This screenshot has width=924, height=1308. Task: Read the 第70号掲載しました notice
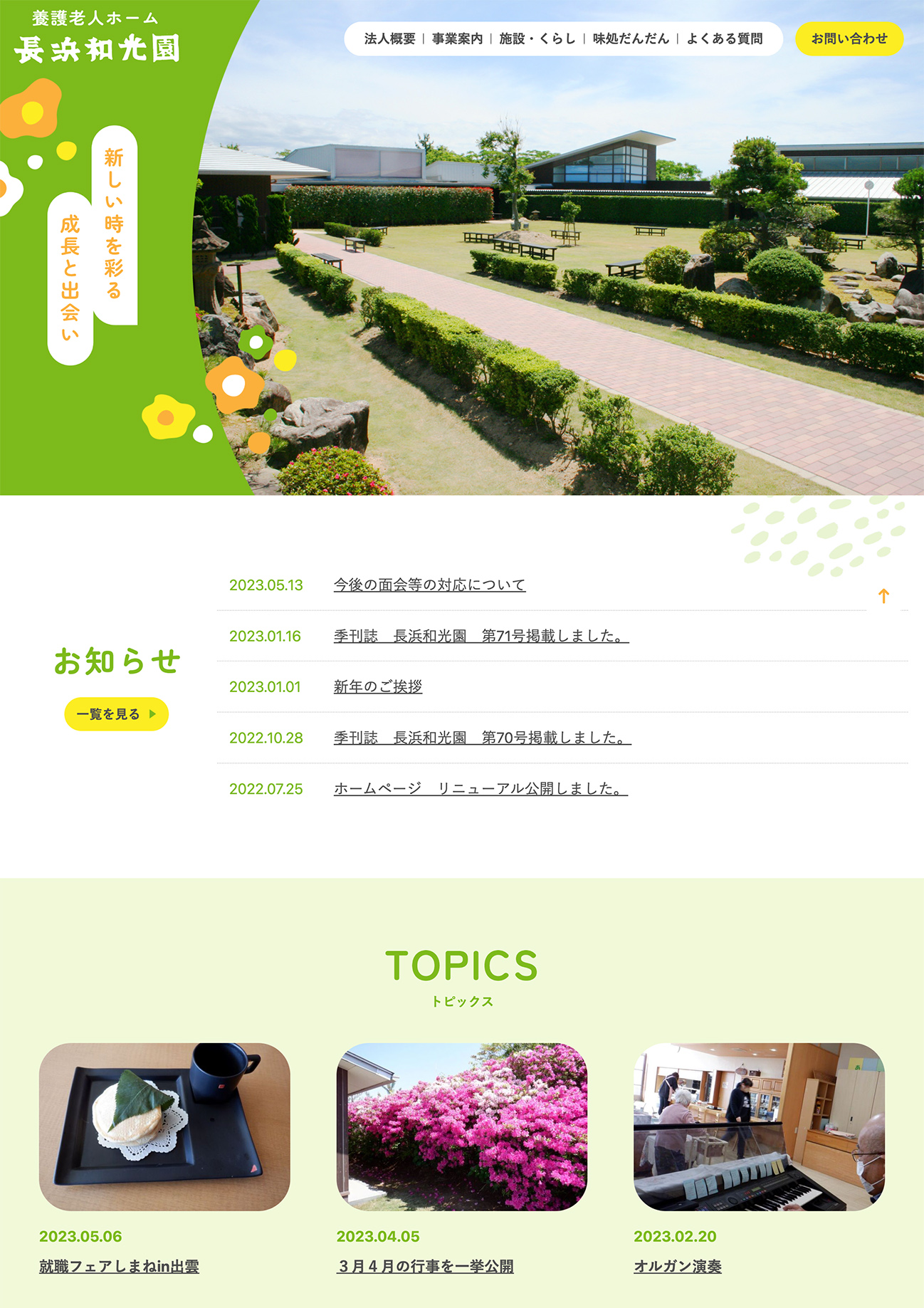pyautogui.click(x=482, y=738)
